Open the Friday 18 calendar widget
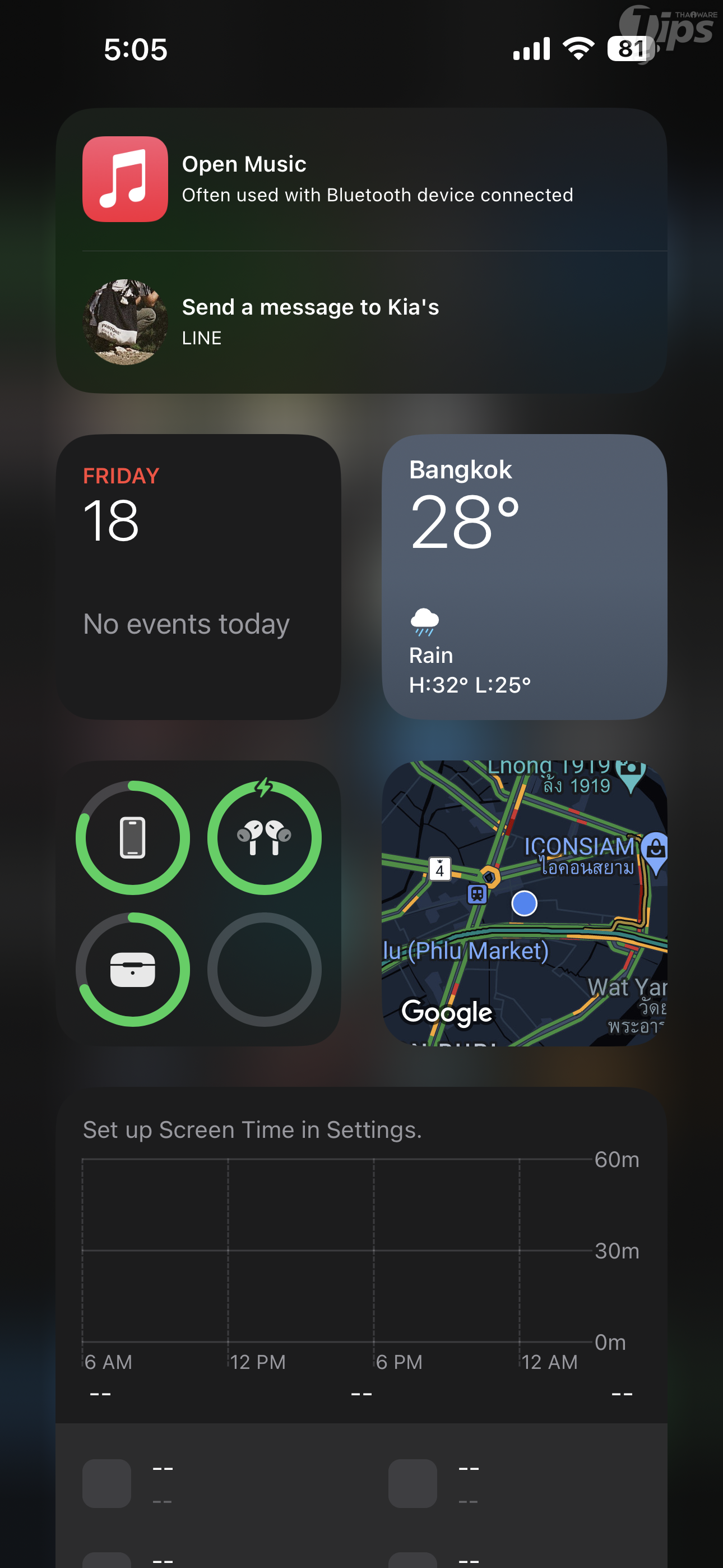Viewport: 723px width, 1568px height. [x=198, y=577]
